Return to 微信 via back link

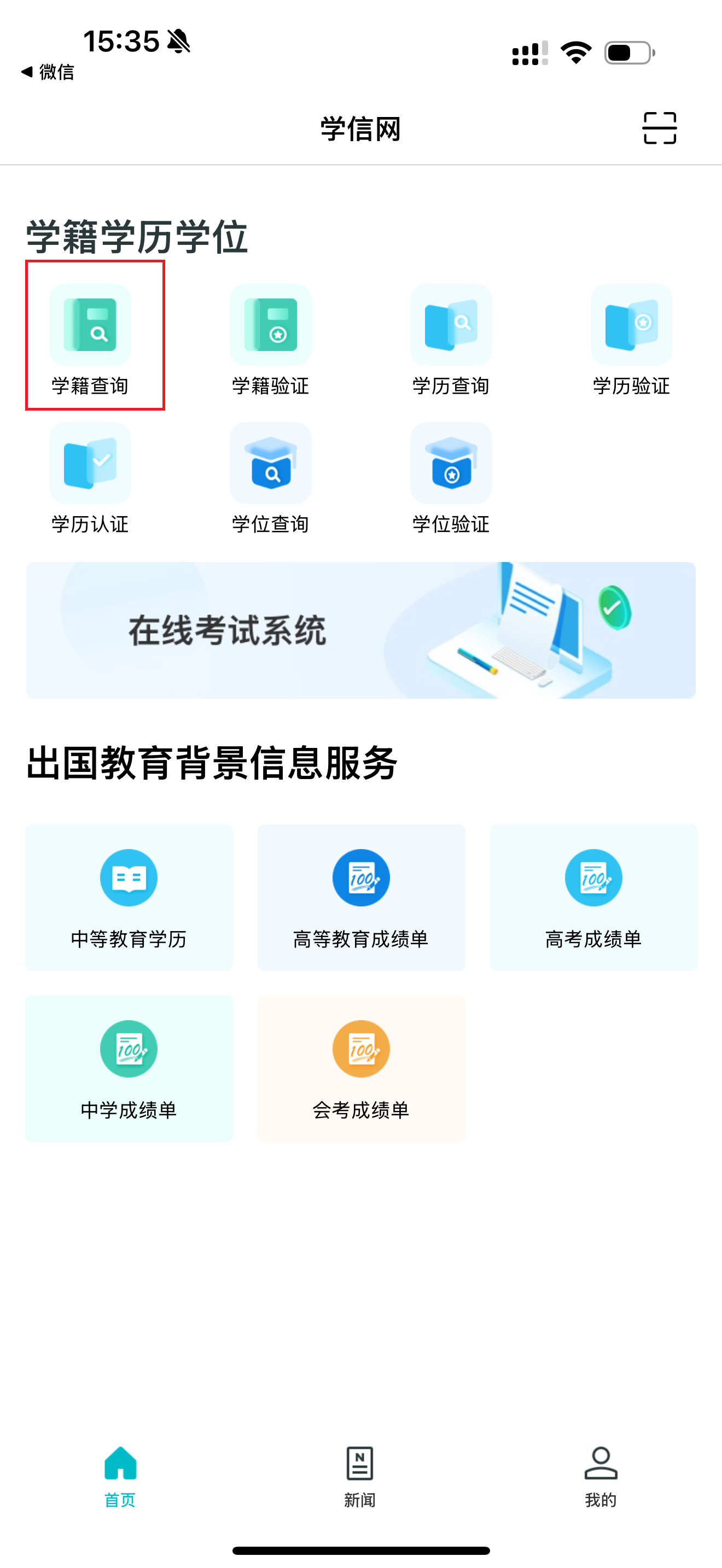(48, 72)
